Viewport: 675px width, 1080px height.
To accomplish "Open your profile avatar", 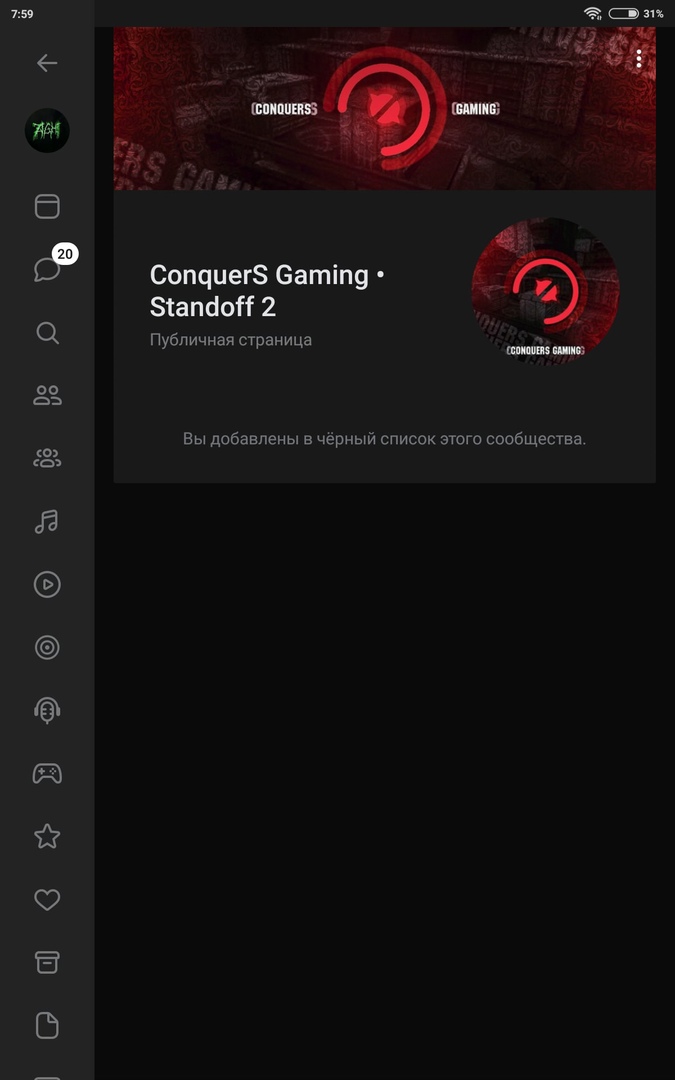I will click(47, 131).
